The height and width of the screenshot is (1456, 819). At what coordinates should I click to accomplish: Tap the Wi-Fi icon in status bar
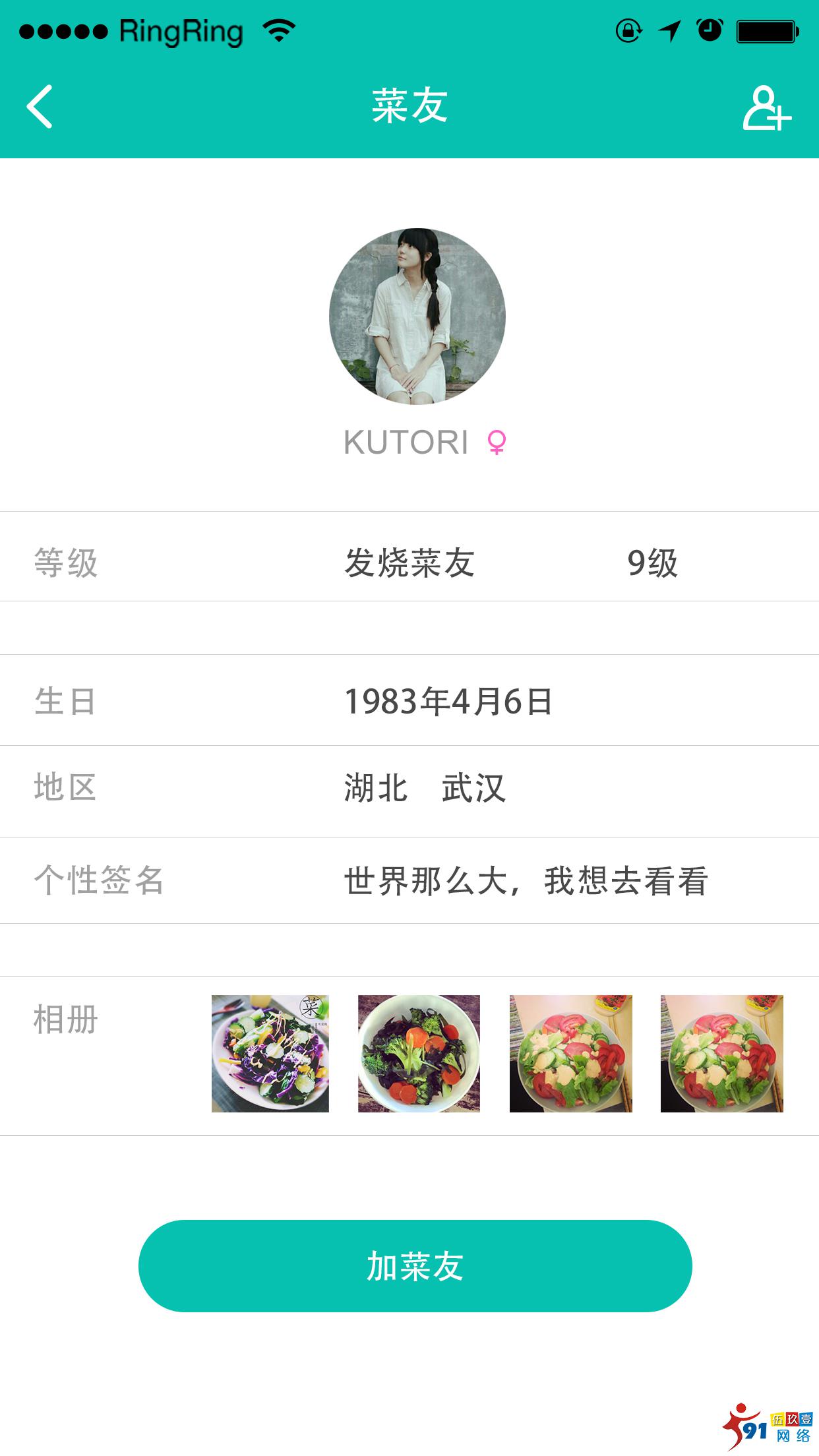click(277, 30)
